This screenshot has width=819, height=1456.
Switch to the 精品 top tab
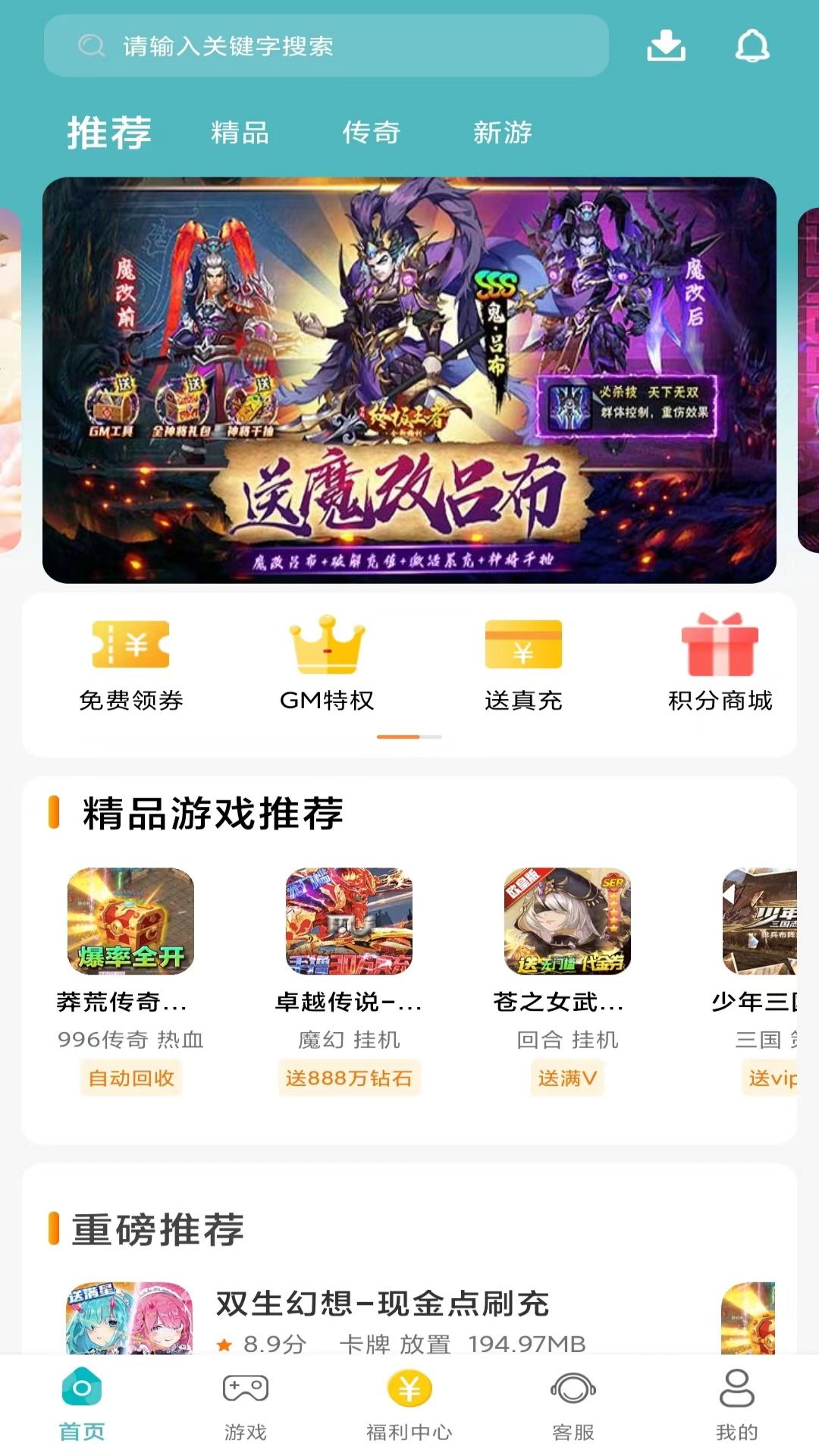[240, 133]
